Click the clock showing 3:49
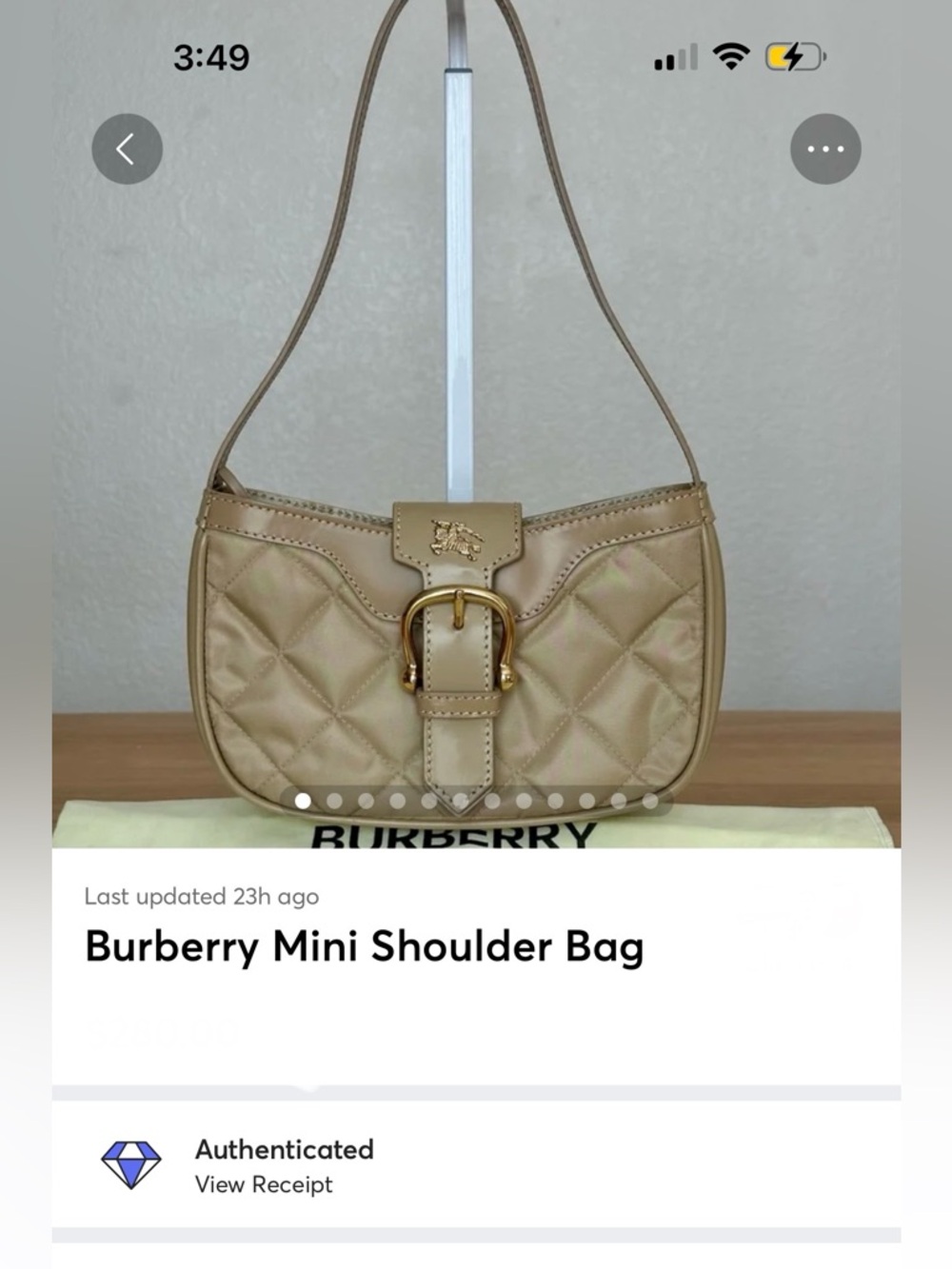952x1269 pixels. (209, 57)
